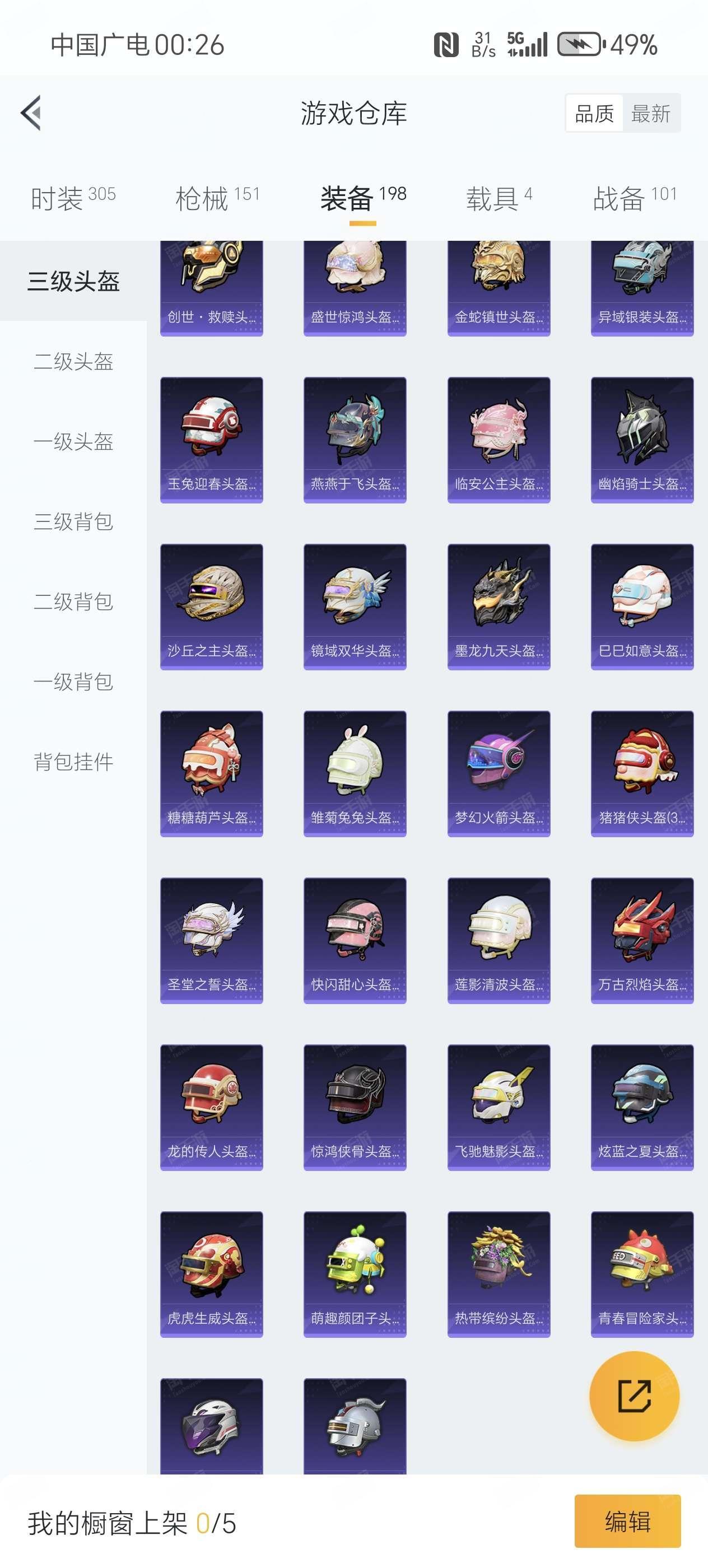Screen dimensions: 708x1568
Task: Select 背包挂件 category
Action: coord(73,762)
